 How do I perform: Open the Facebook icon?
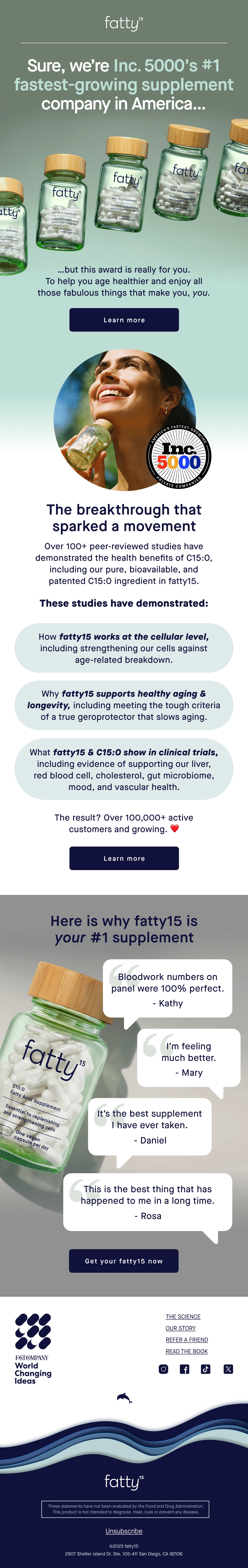(x=185, y=1369)
